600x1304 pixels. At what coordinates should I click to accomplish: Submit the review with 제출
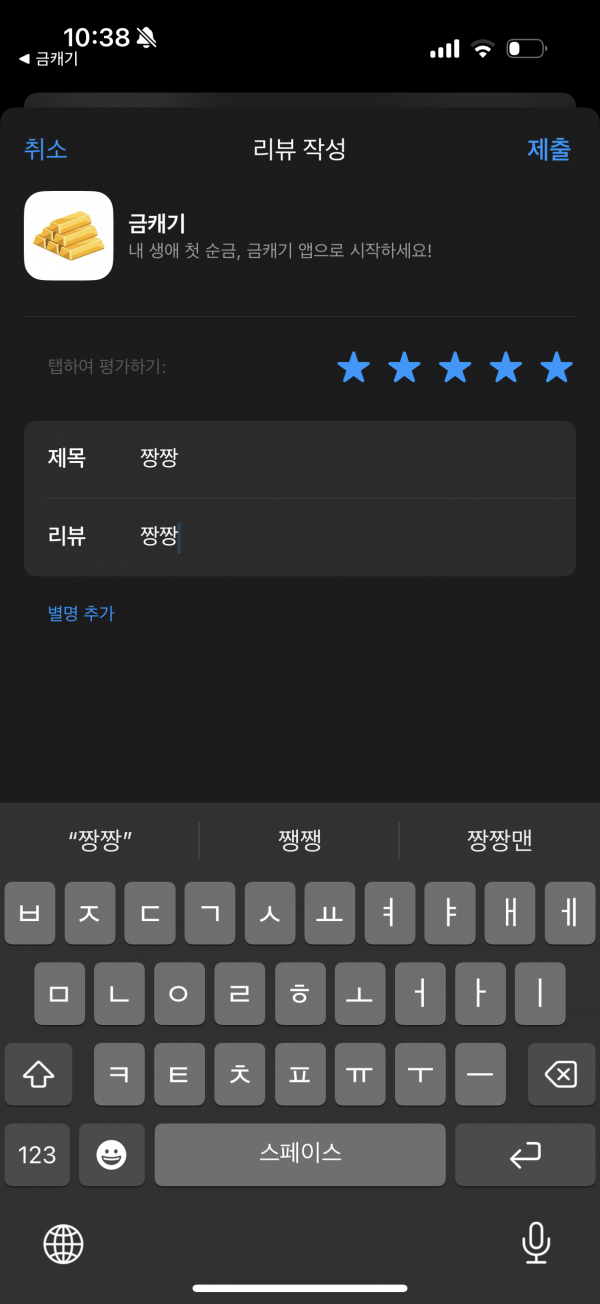[549, 150]
